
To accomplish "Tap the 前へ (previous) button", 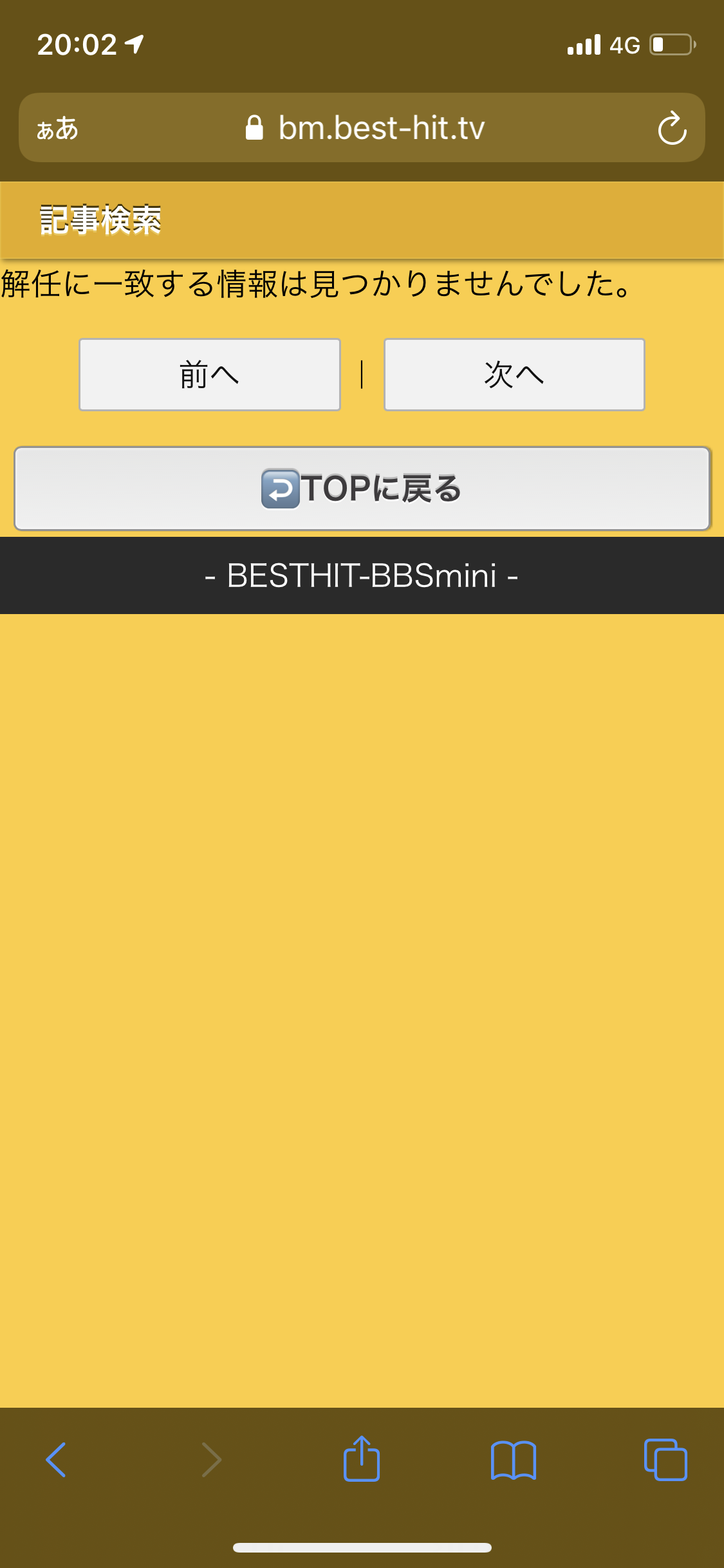I will 209,375.
